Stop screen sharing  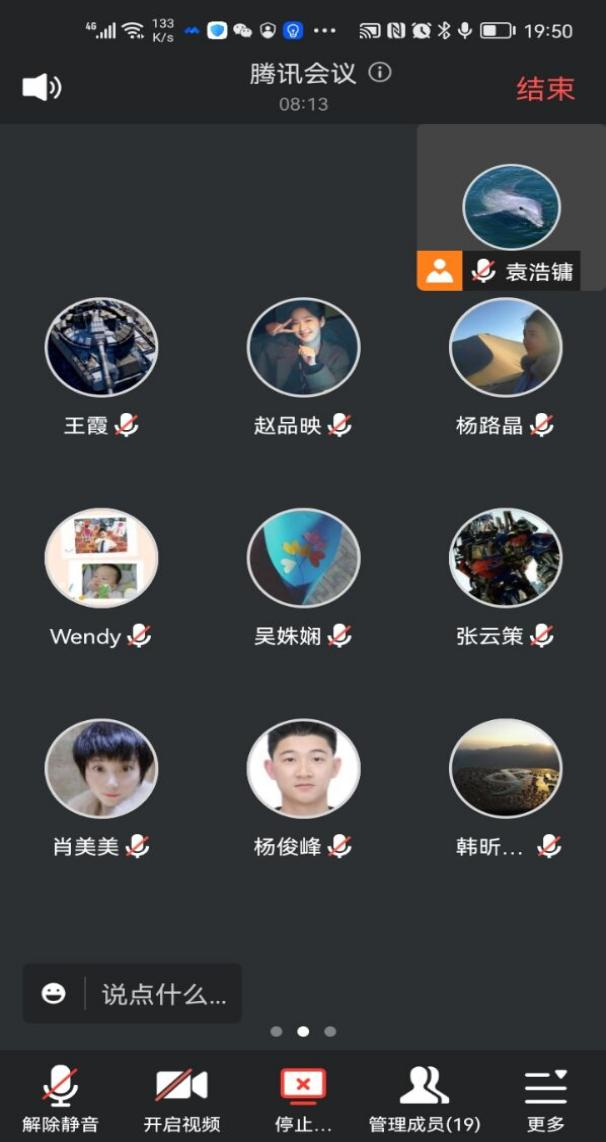pos(303,1098)
